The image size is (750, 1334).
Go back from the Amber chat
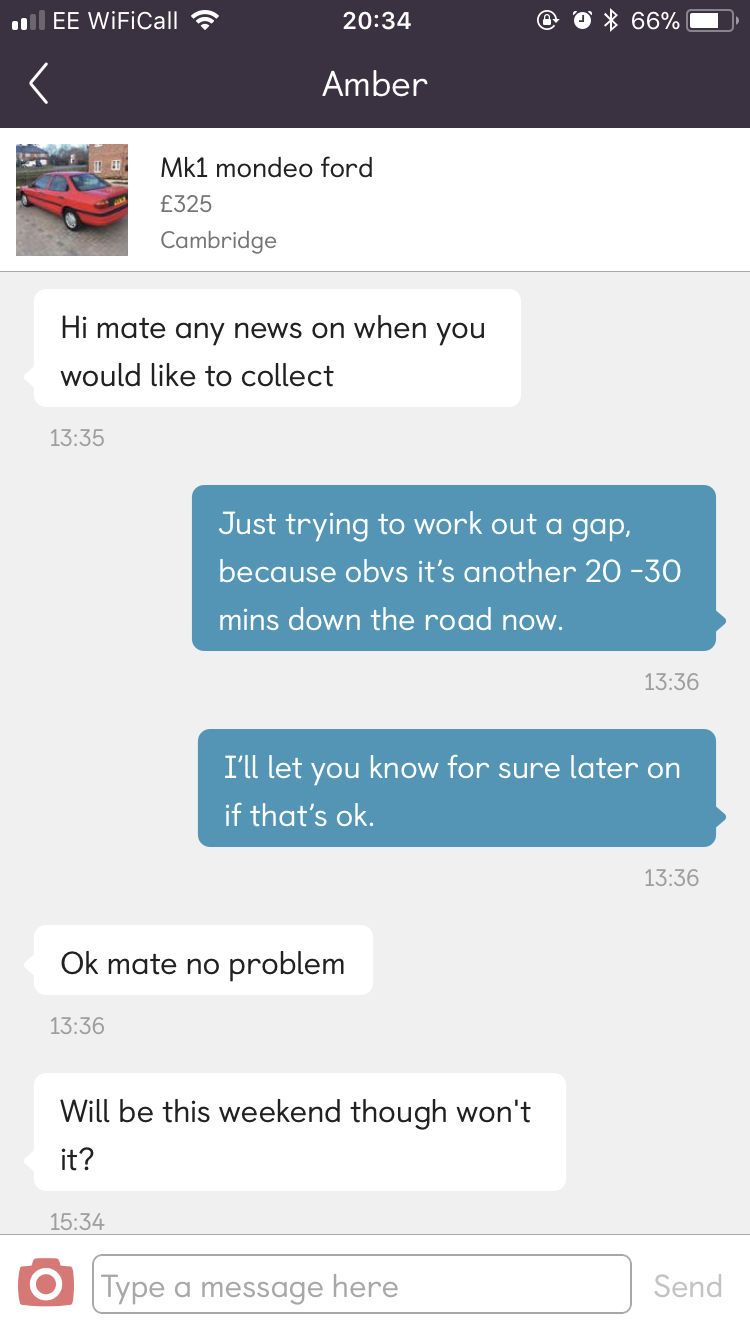[39, 84]
